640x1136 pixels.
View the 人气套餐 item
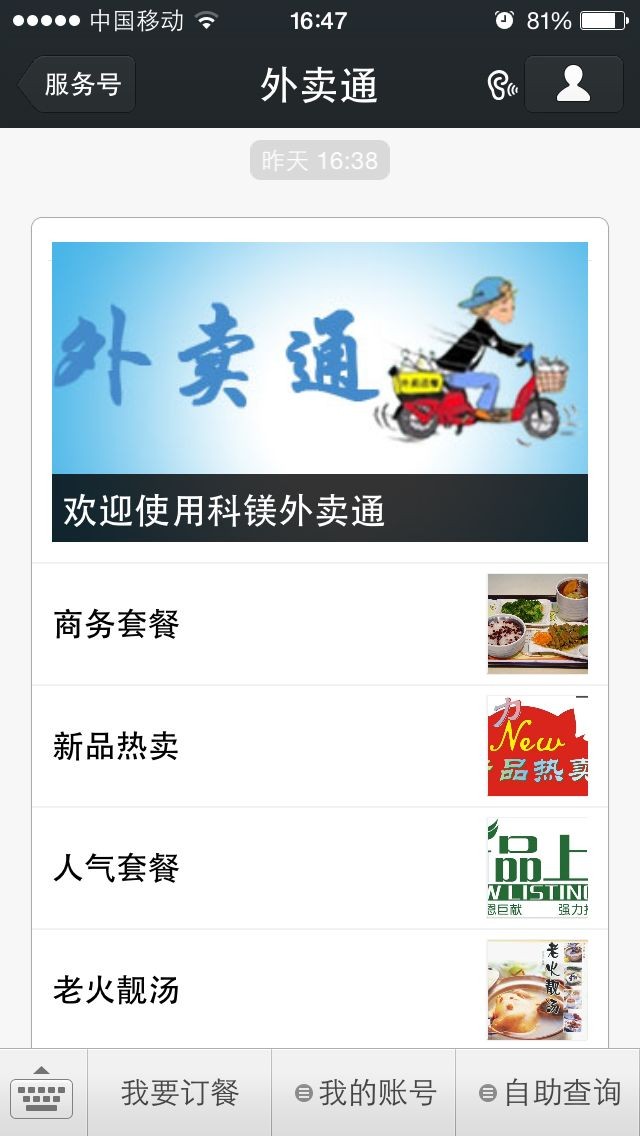319,868
